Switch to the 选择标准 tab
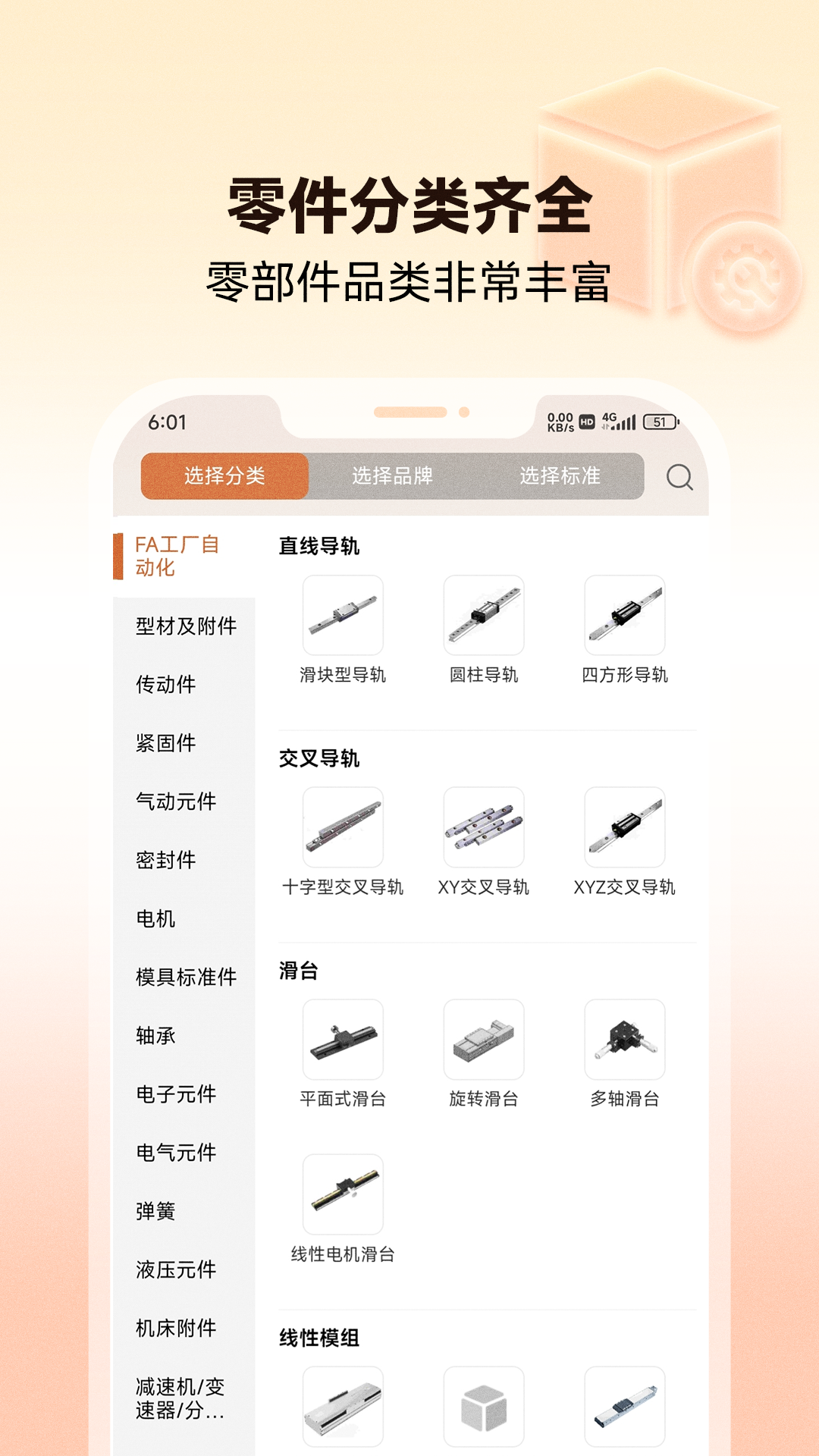Viewport: 819px width, 1456px height. click(559, 476)
